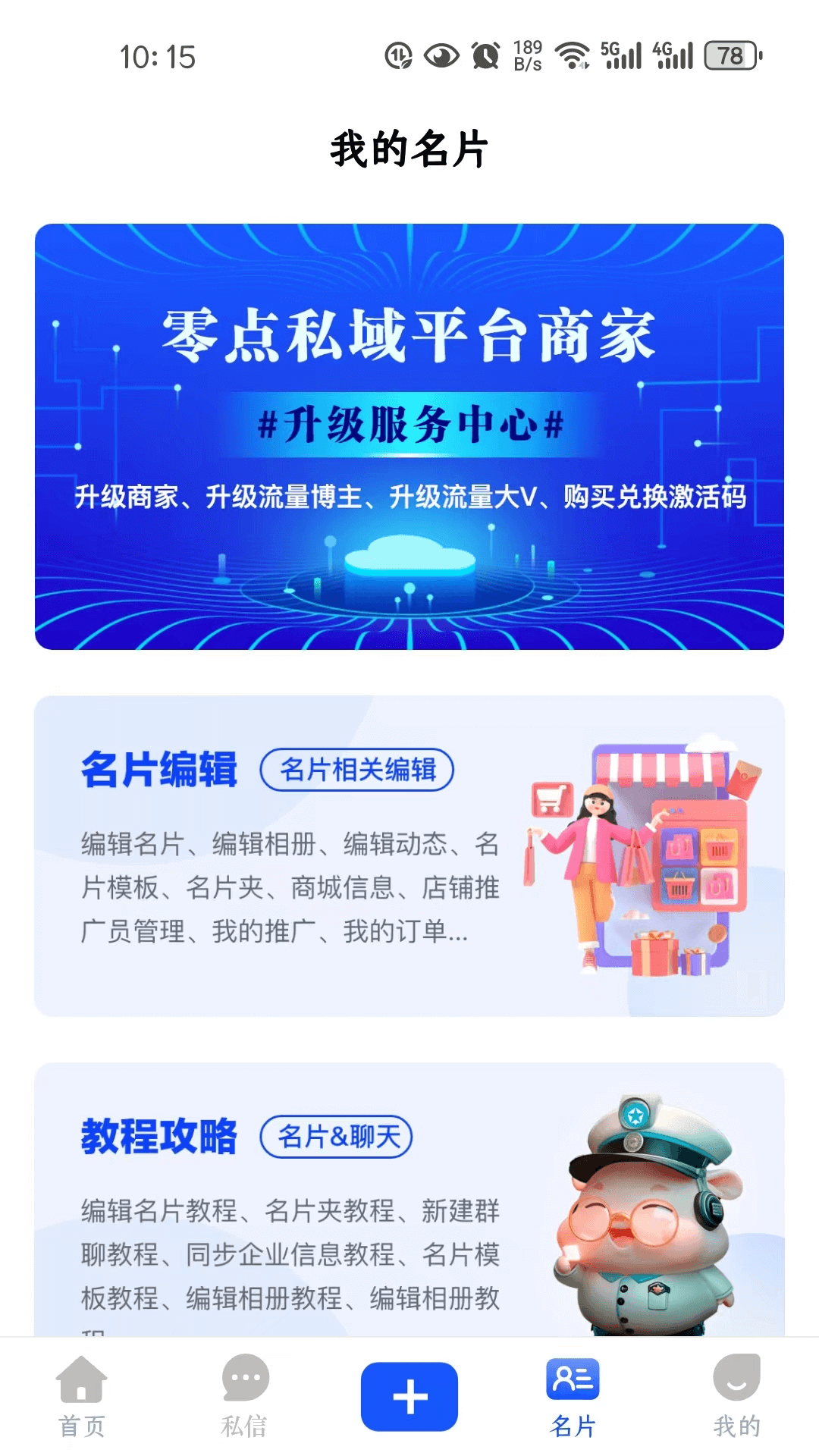Viewport: 819px width, 1456px height.
Task: Tap the data speed 189 B/s indicator
Action: [x=526, y=55]
